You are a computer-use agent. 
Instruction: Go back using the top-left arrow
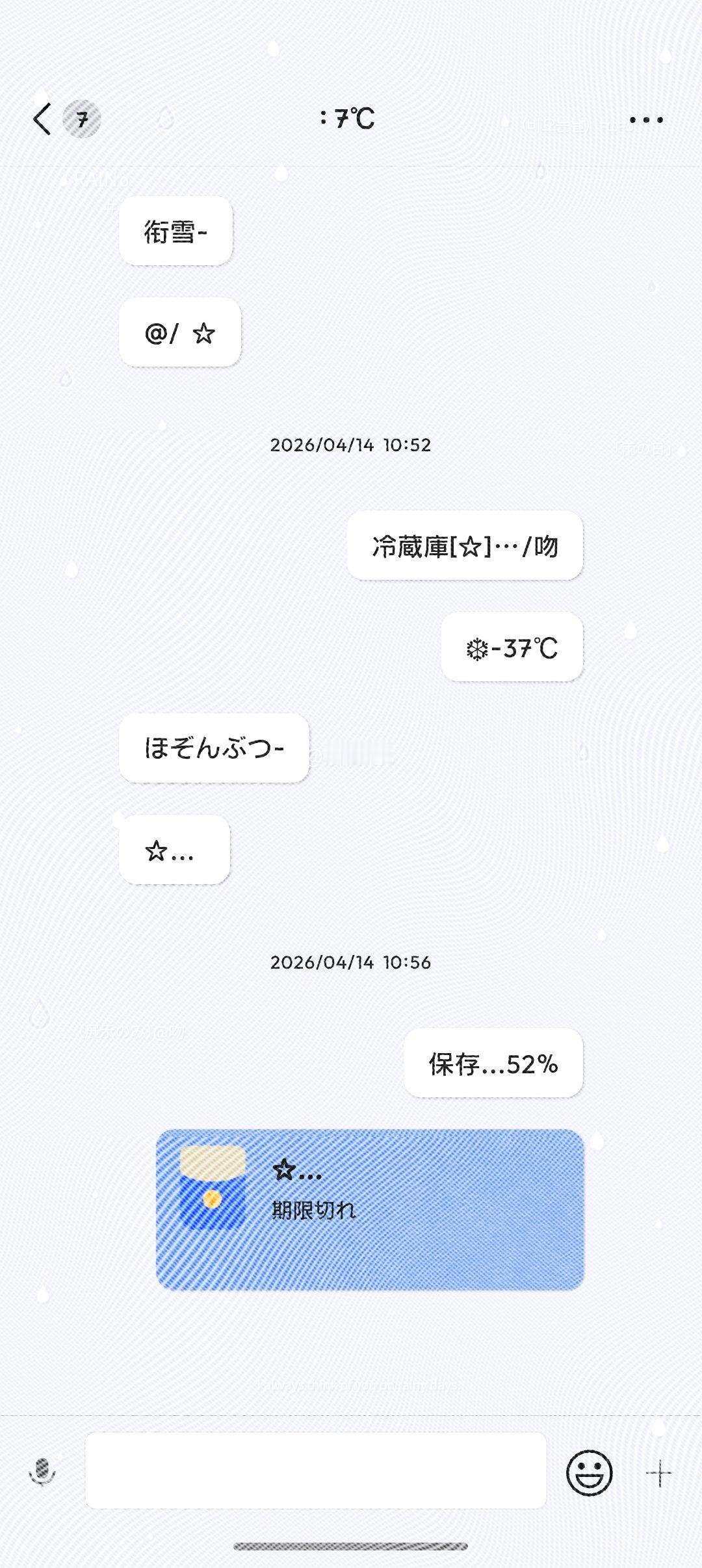pos(42,120)
